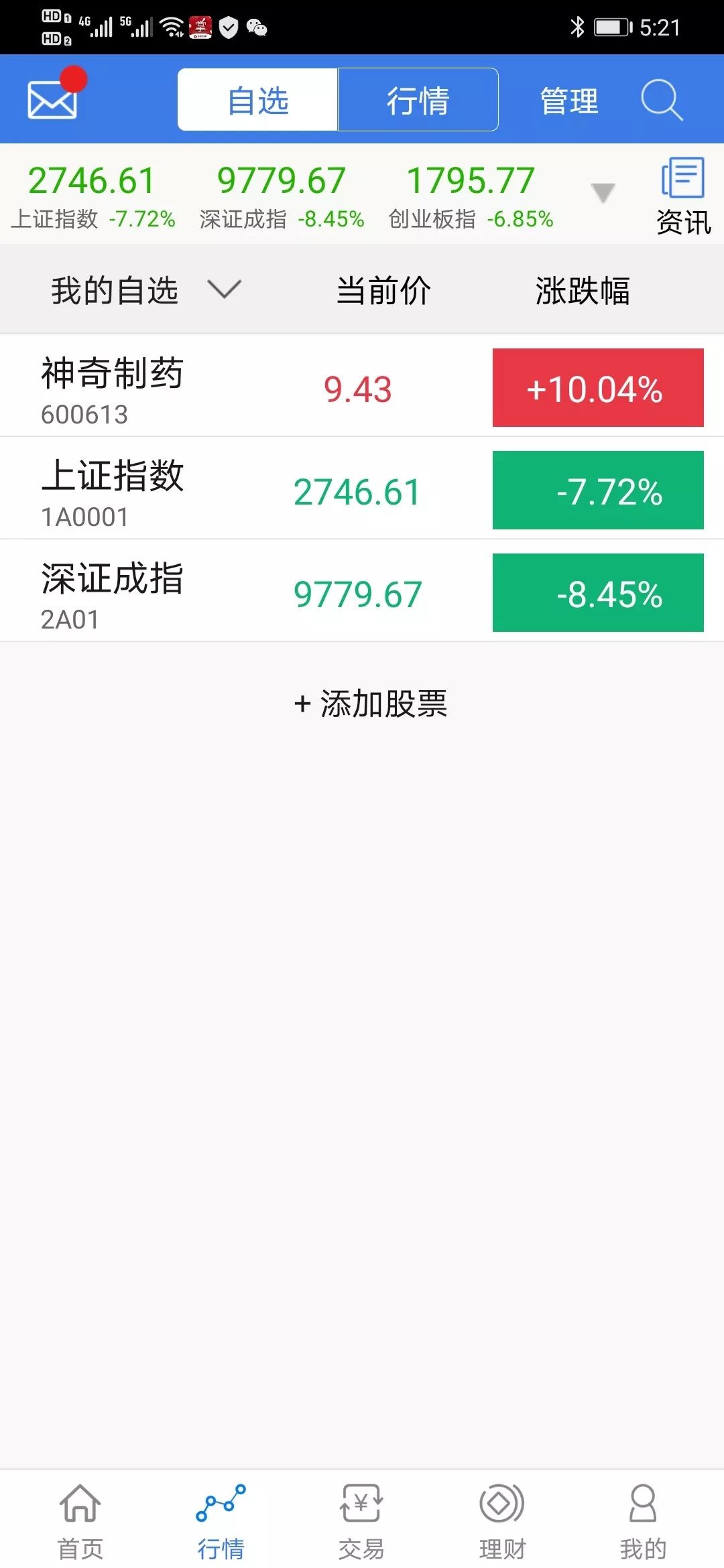Sort by 涨跌幅
Viewport: 724px width, 1568px height.
pyautogui.click(x=583, y=291)
